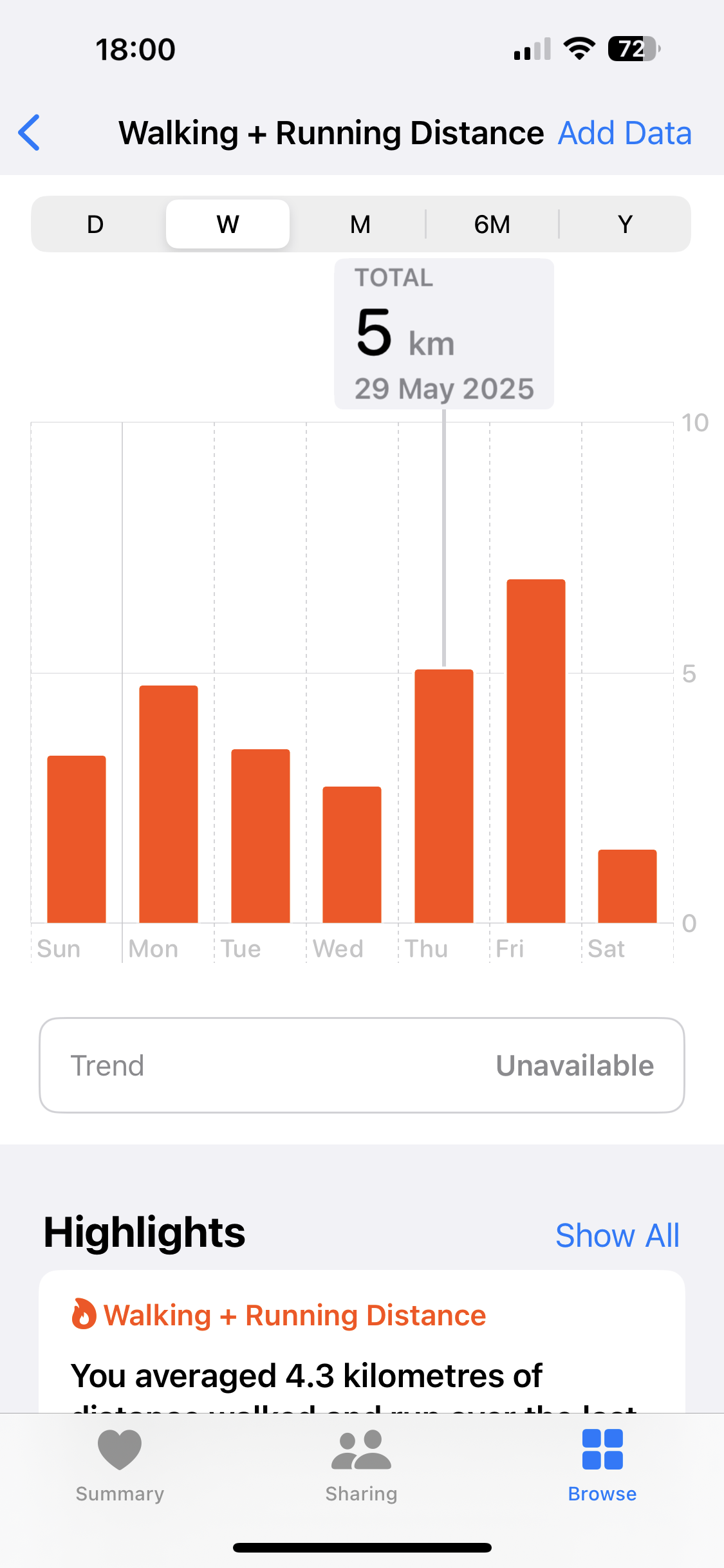Screen dimensions: 724x1568
Task: Open the Trend row
Action: (362, 1065)
